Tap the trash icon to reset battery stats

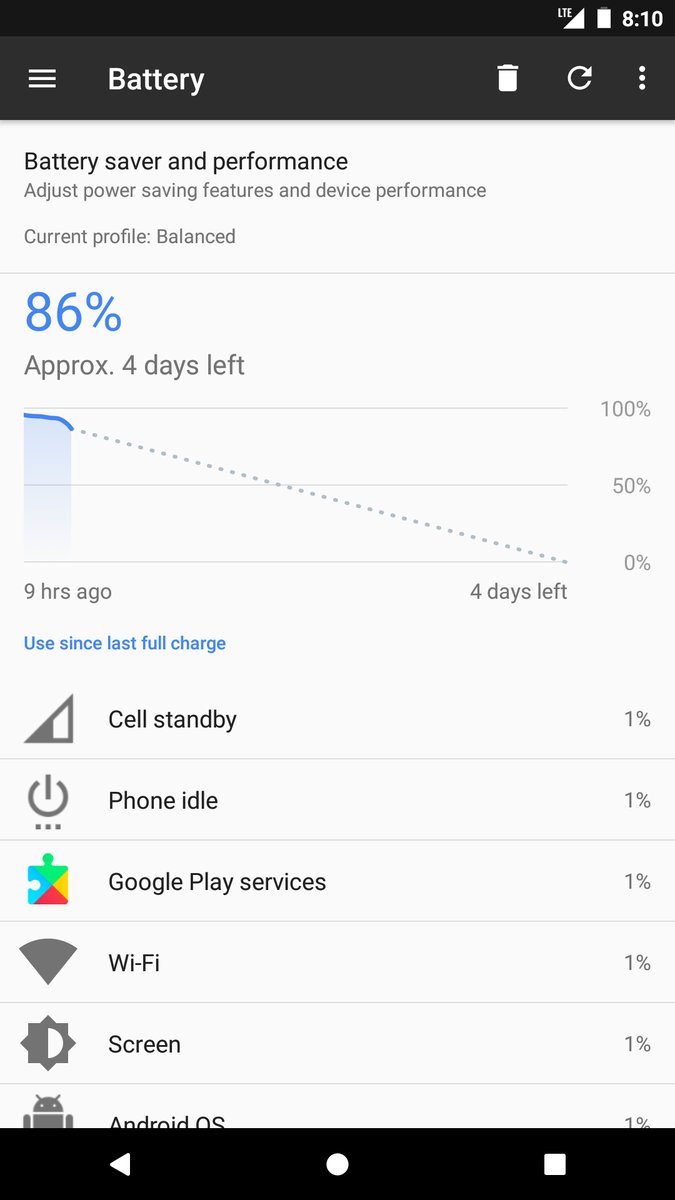point(508,78)
